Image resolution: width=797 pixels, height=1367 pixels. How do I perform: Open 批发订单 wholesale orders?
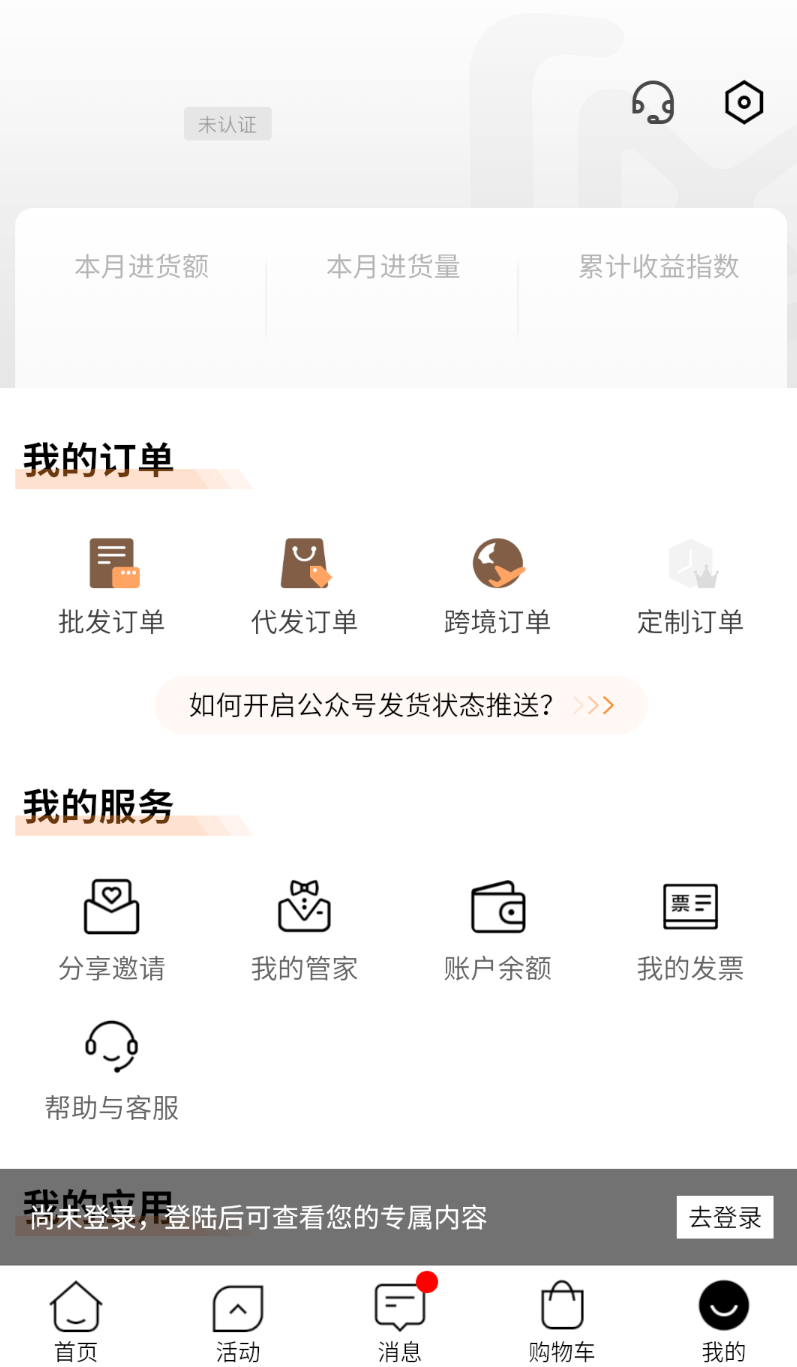pyautogui.click(x=111, y=587)
